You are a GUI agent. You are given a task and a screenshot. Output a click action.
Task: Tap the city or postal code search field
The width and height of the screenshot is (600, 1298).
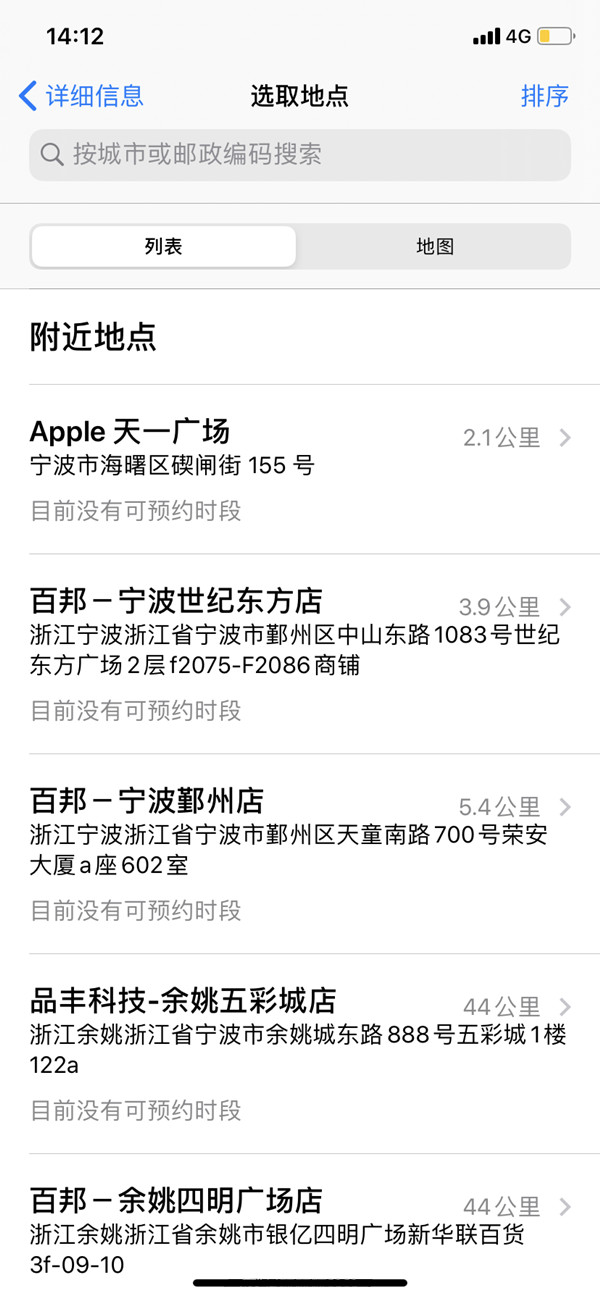(x=300, y=155)
